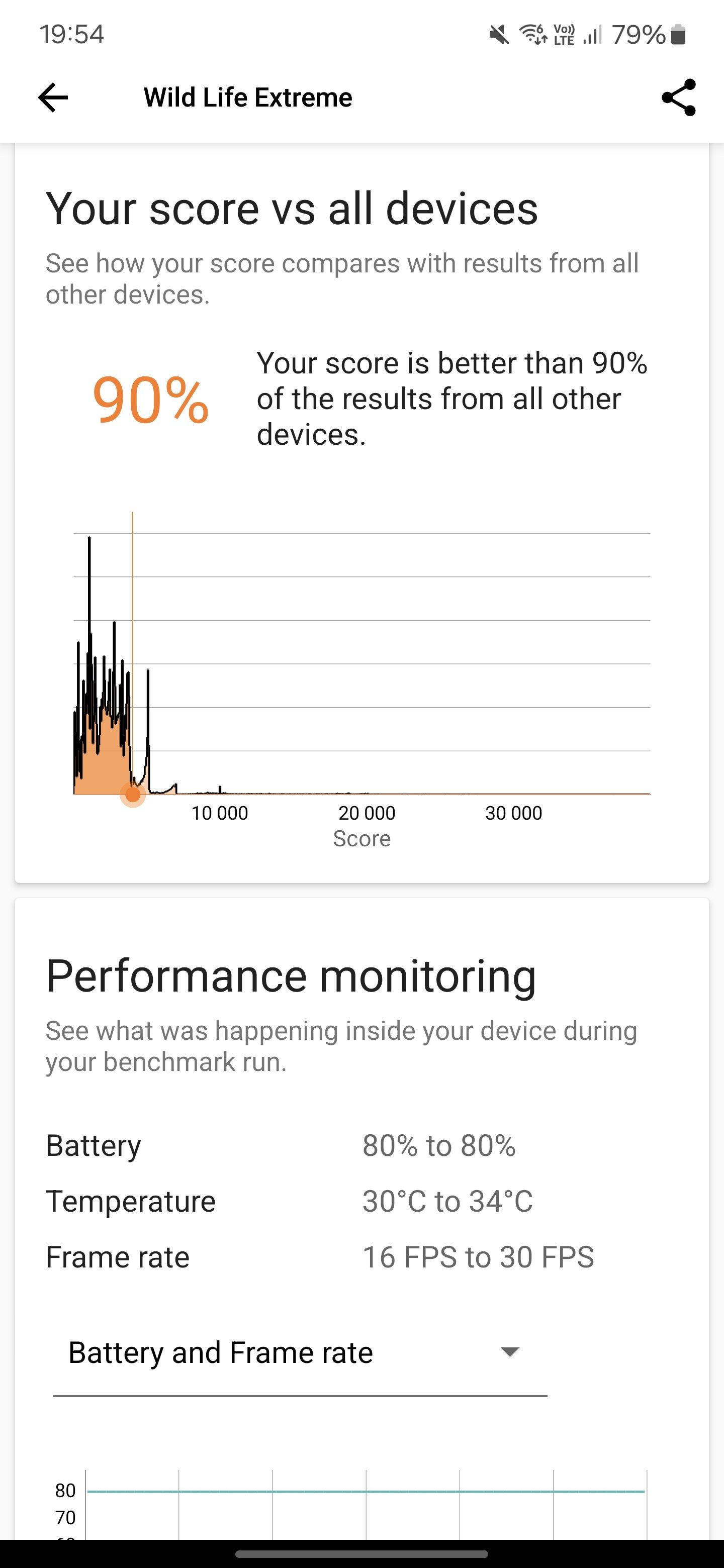The height and width of the screenshot is (1568, 724).
Task: Share the benchmark result
Action: point(678,97)
